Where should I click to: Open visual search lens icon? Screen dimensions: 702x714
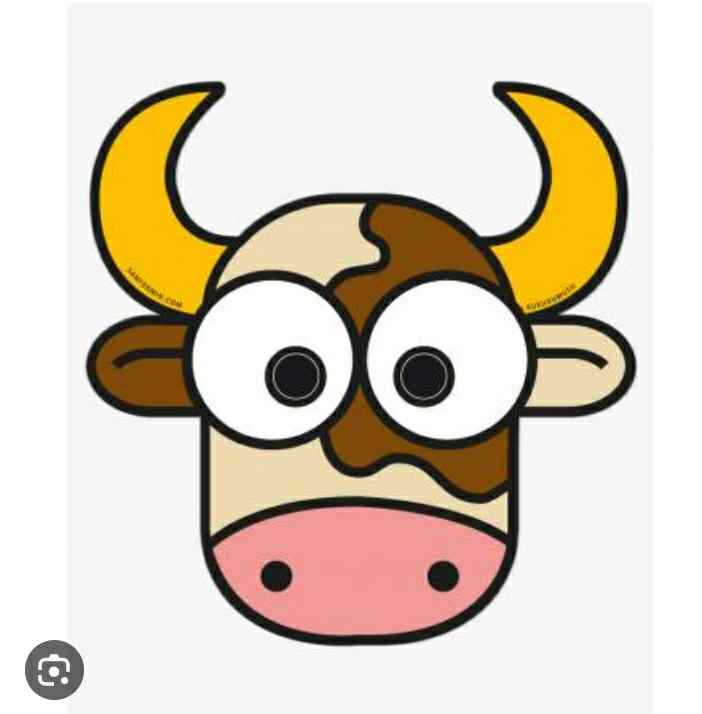click(54, 669)
